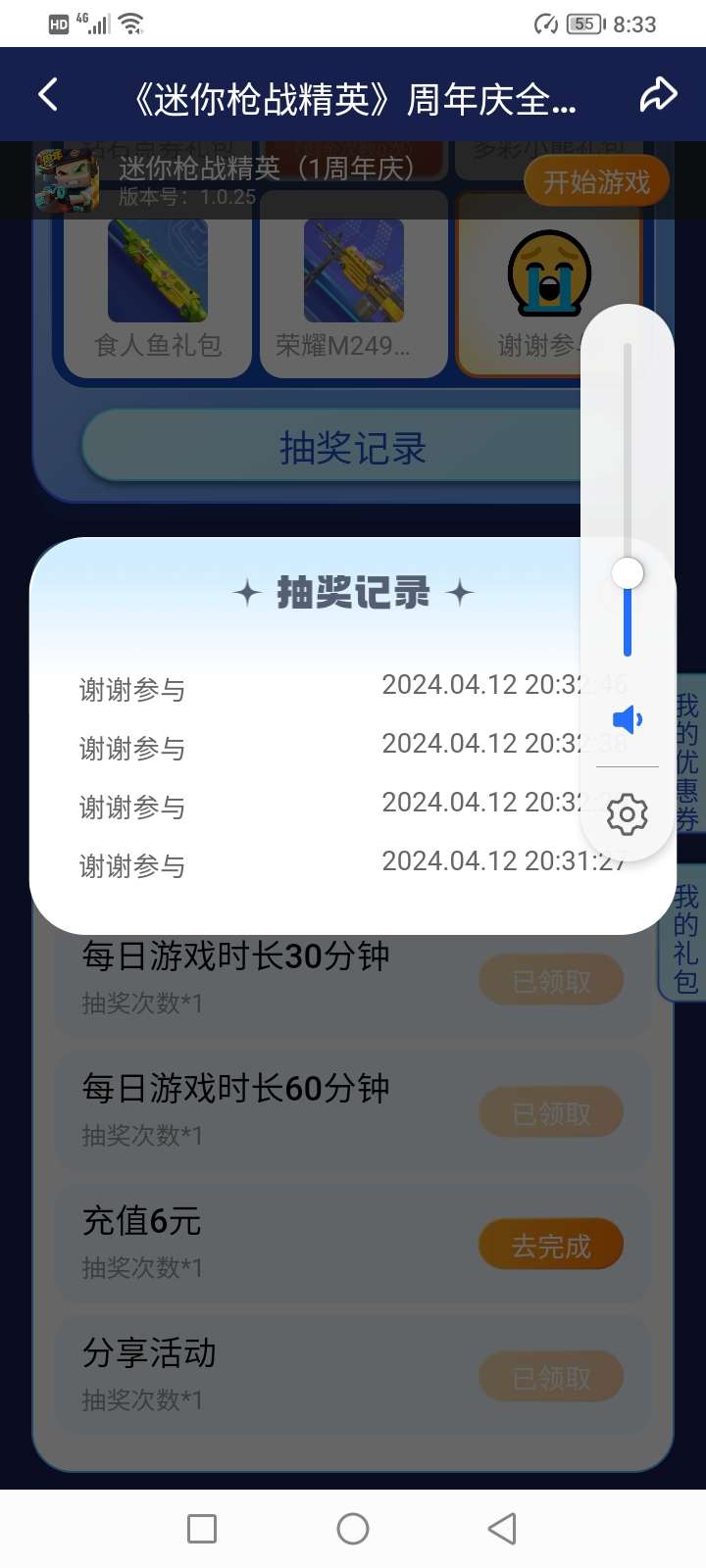Tap the 开始游戏 button
706x1568 pixels.
(x=596, y=182)
